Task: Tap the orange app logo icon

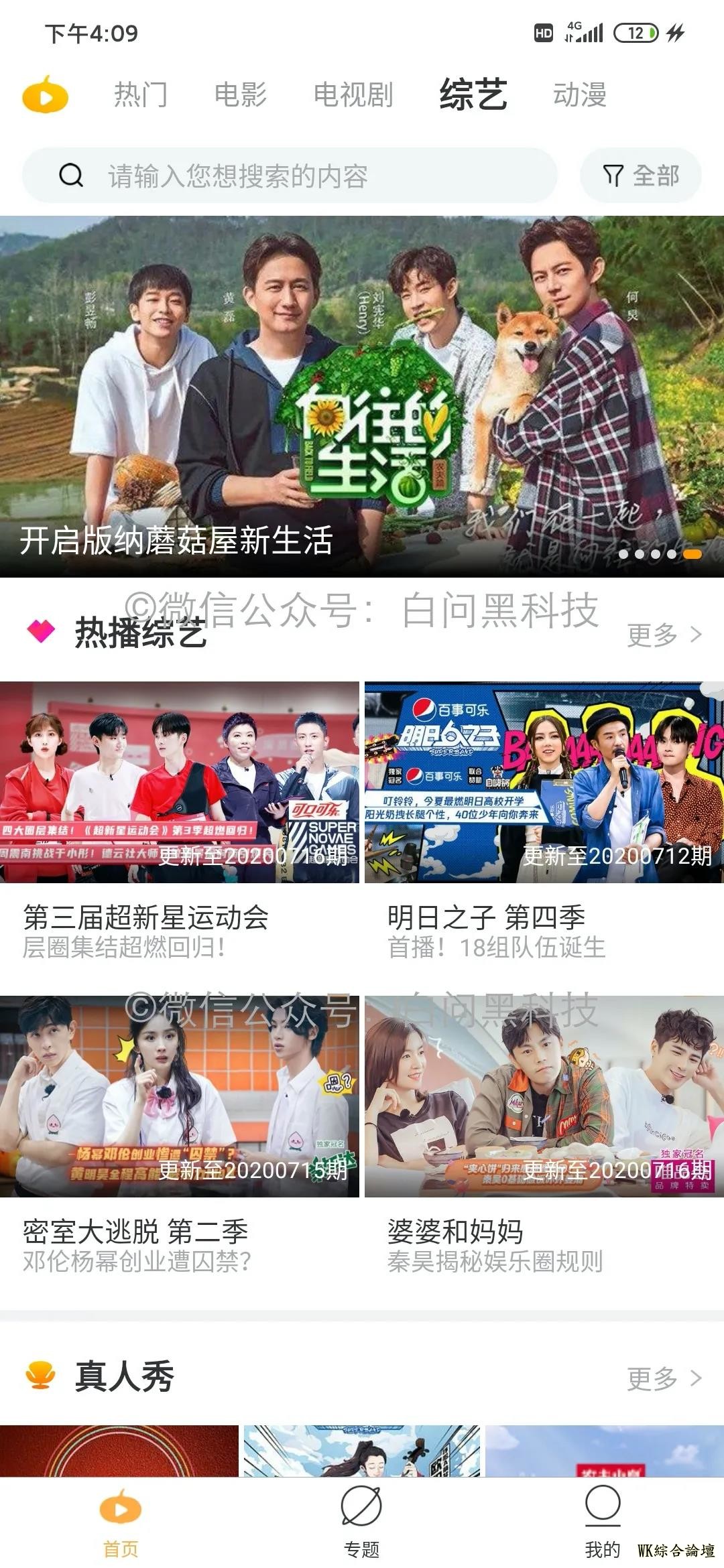Action: coord(46,94)
